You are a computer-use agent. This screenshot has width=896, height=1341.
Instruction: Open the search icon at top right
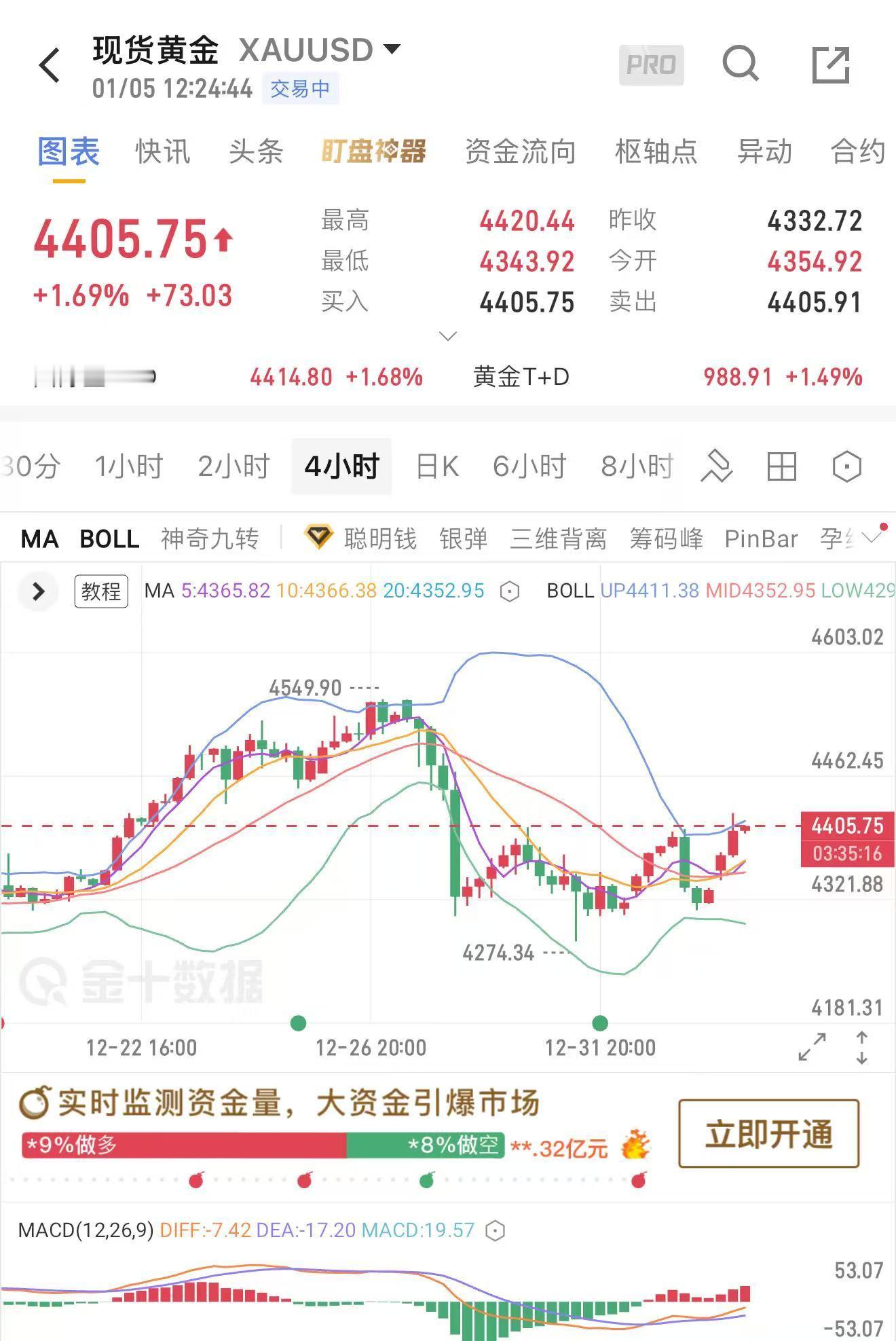pyautogui.click(x=742, y=63)
